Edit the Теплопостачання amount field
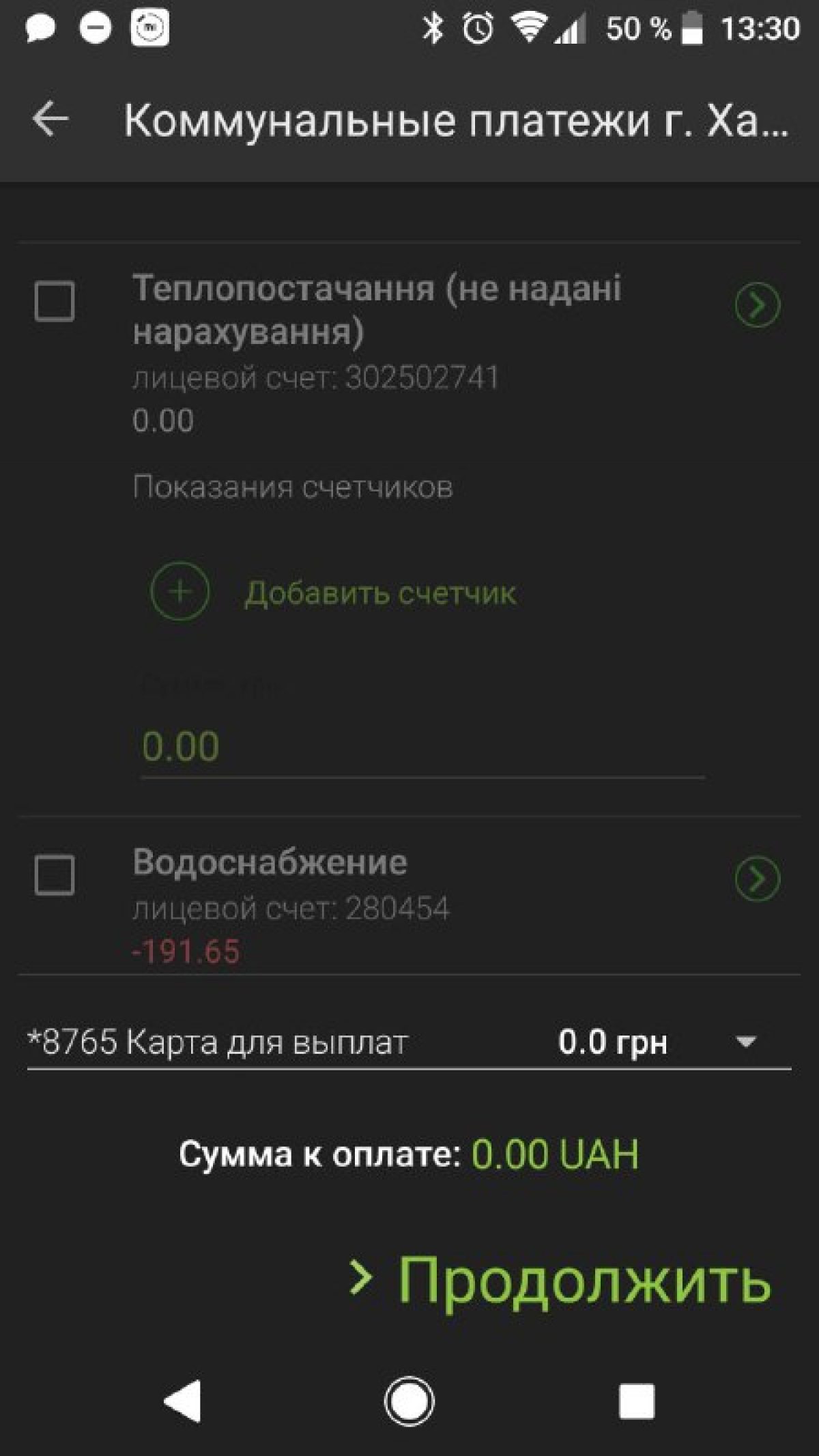Image resolution: width=819 pixels, height=1456 pixels. click(422, 746)
